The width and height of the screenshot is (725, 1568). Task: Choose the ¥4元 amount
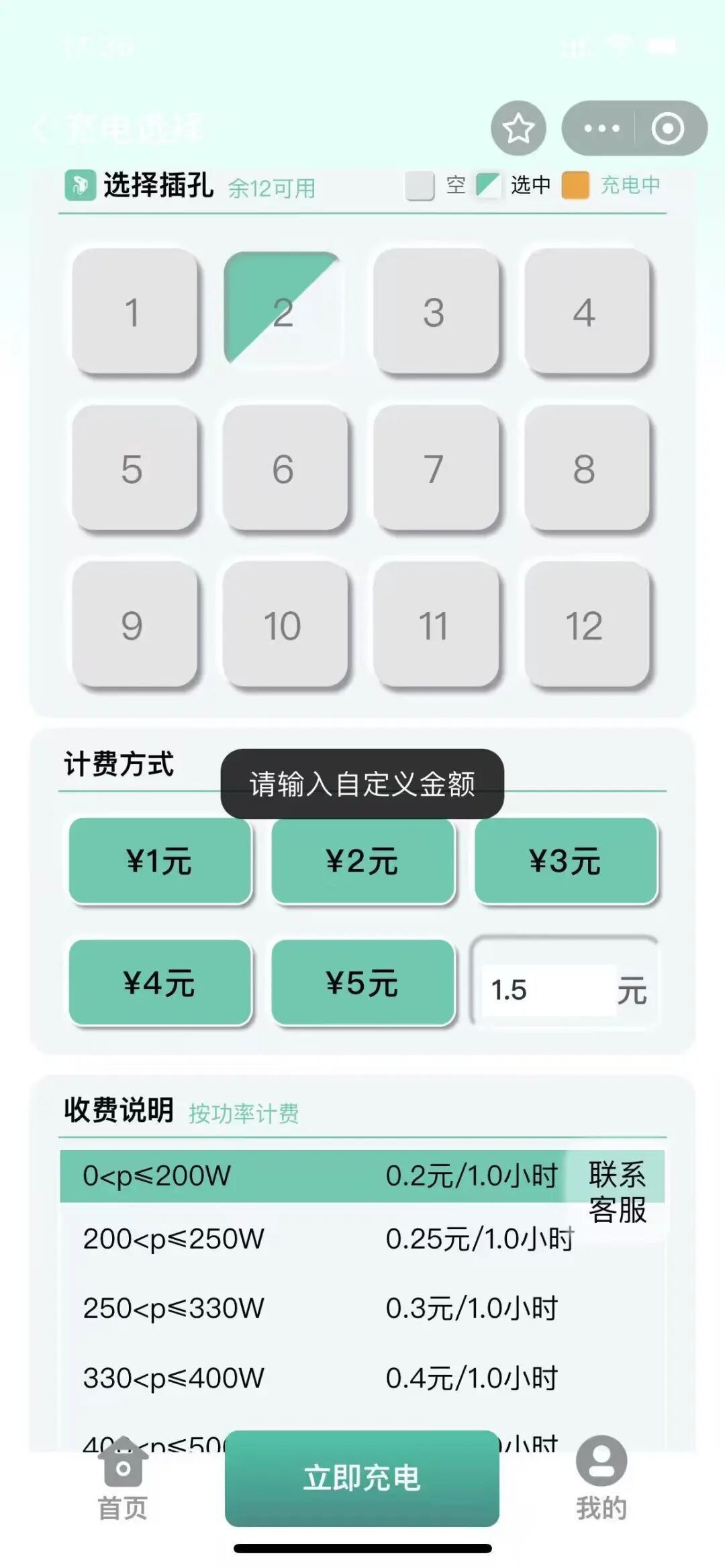[160, 982]
